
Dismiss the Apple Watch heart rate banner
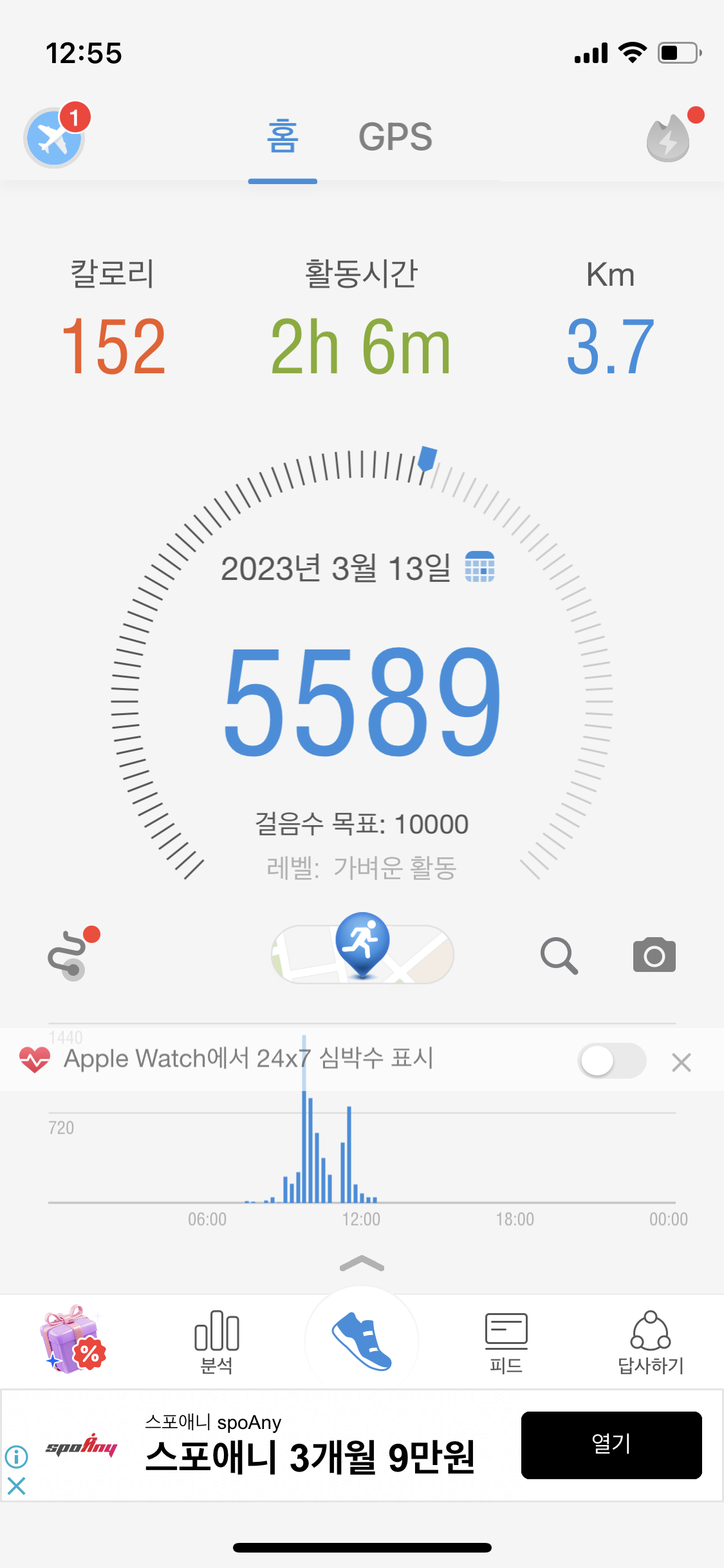(x=681, y=1062)
